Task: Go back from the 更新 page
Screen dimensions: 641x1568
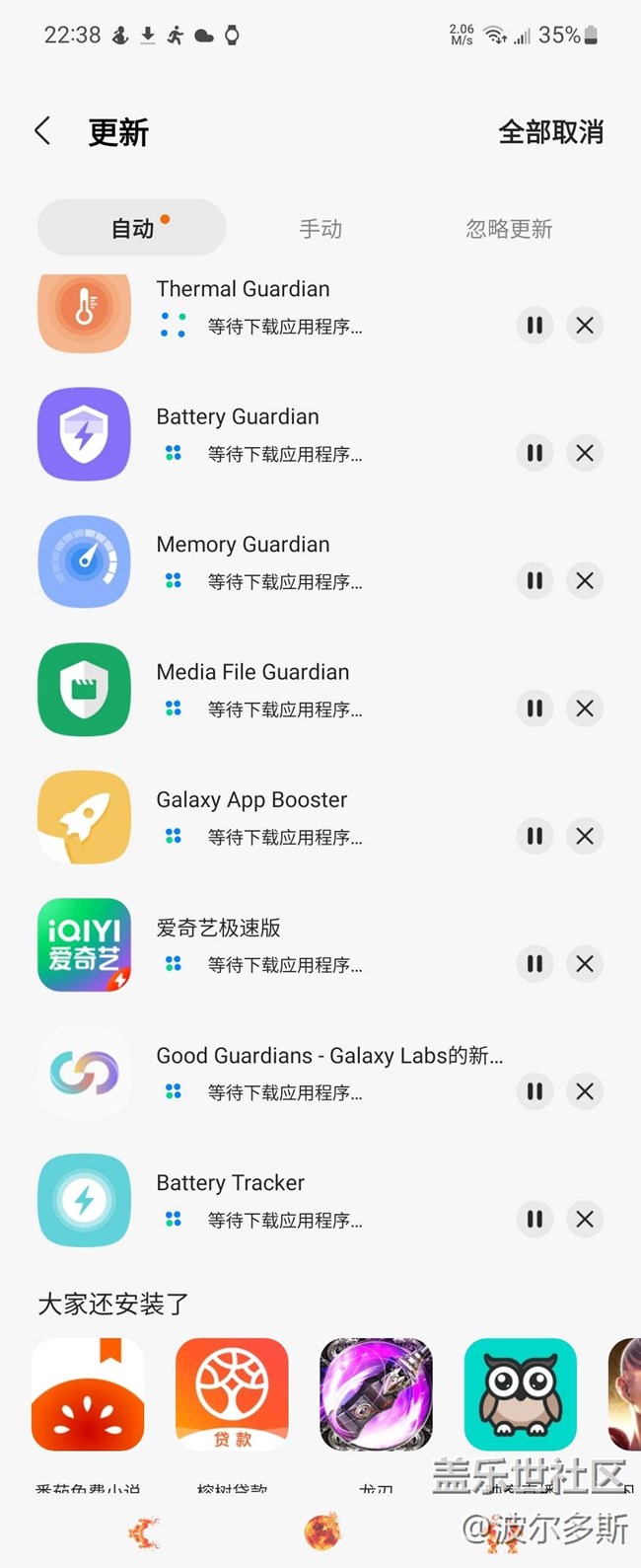Action: pyautogui.click(x=42, y=131)
